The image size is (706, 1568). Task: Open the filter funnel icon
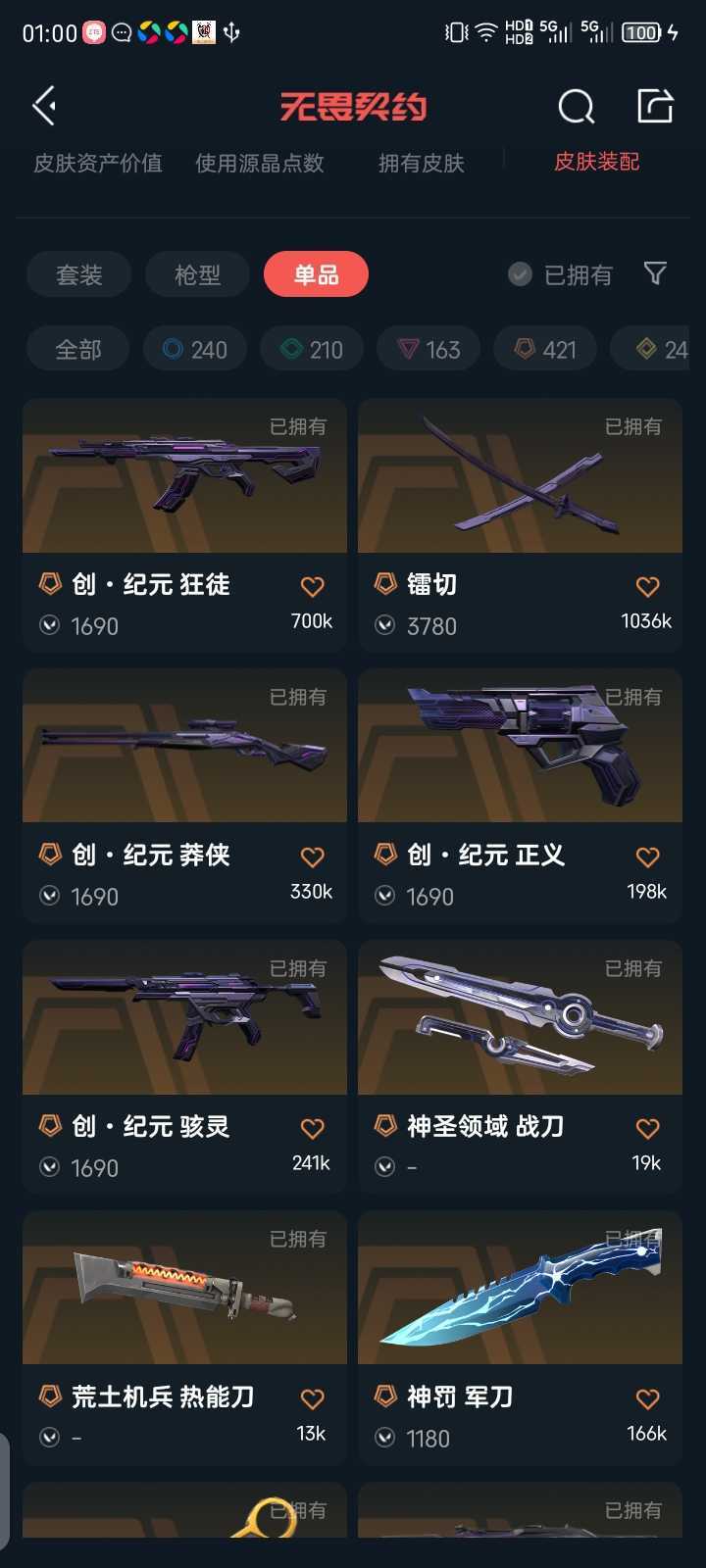coord(655,273)
